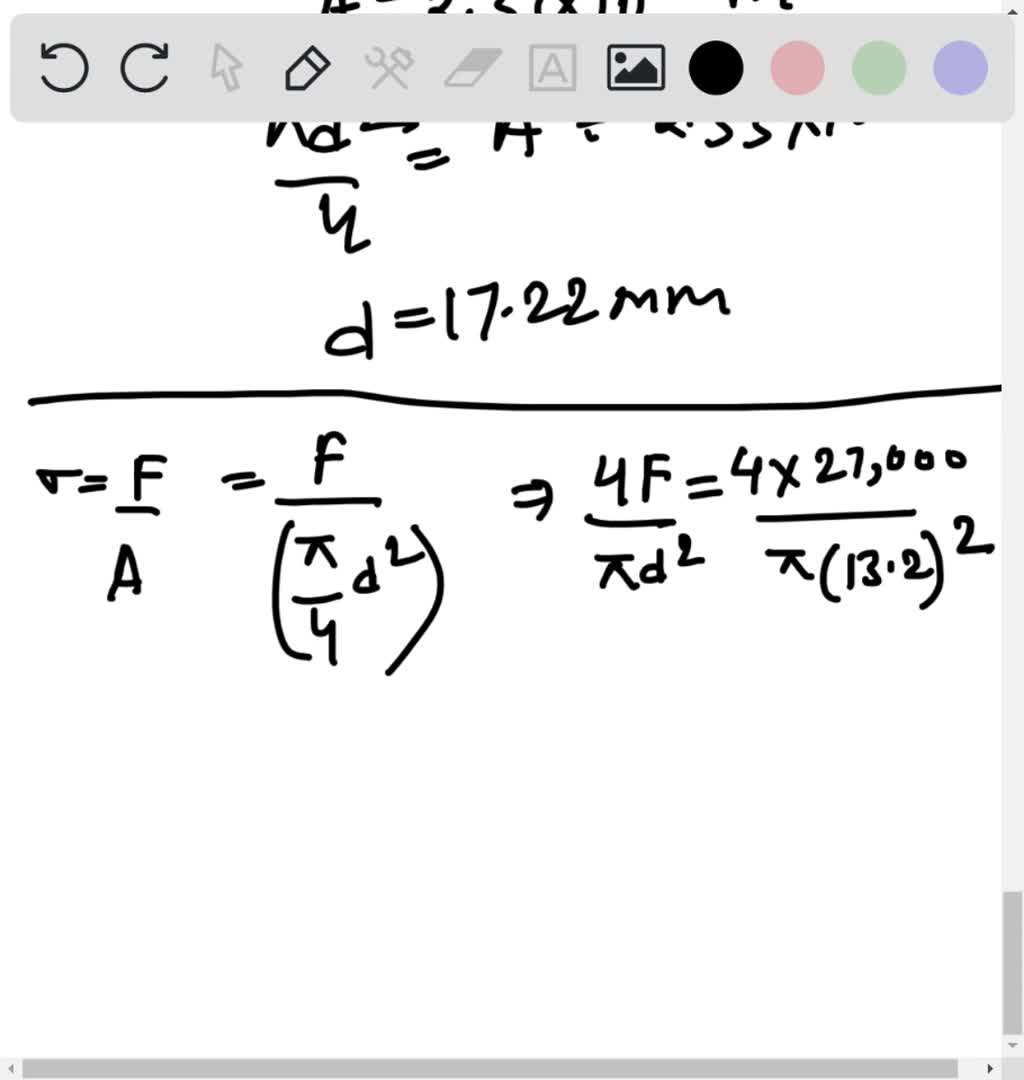1024x1080 pixels.
Task: Choose the pen drawing tool
Action: 307,69
